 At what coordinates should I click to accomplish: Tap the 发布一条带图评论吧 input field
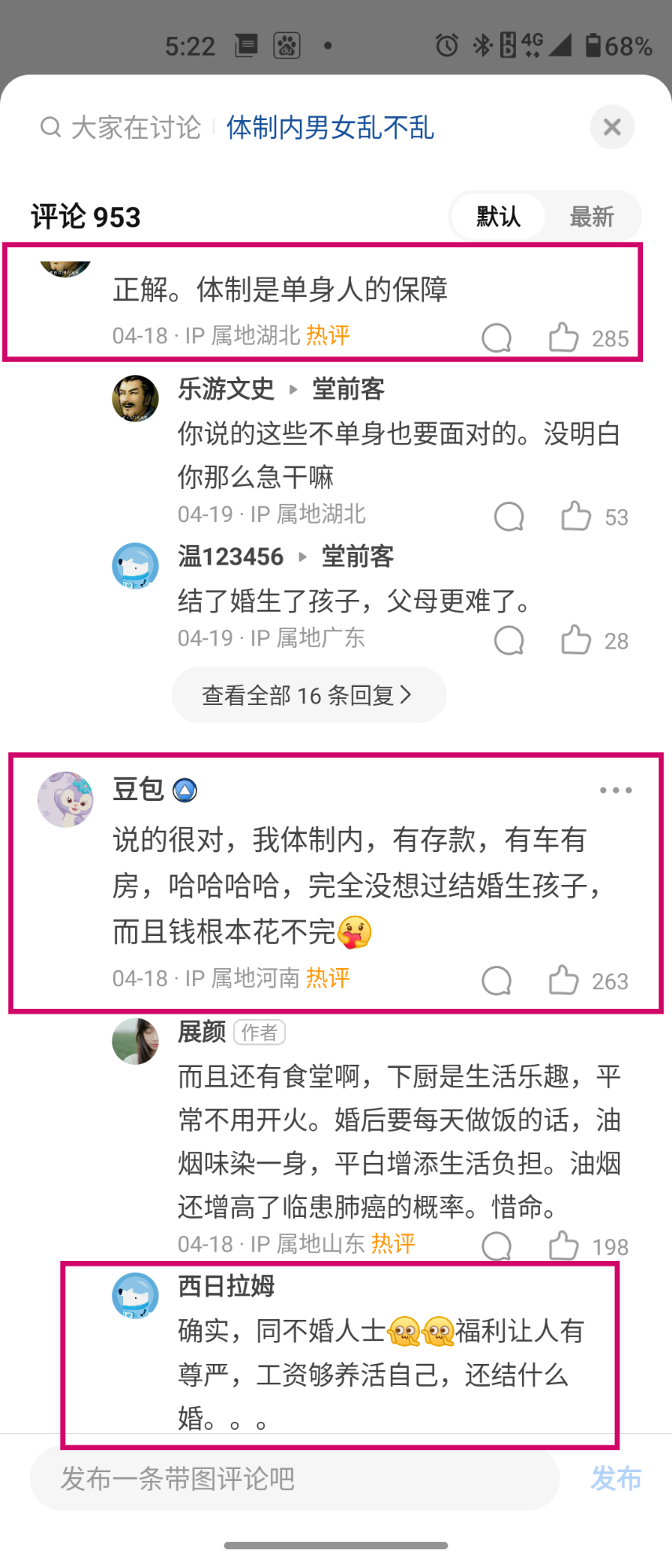[x=294, y=1479]
